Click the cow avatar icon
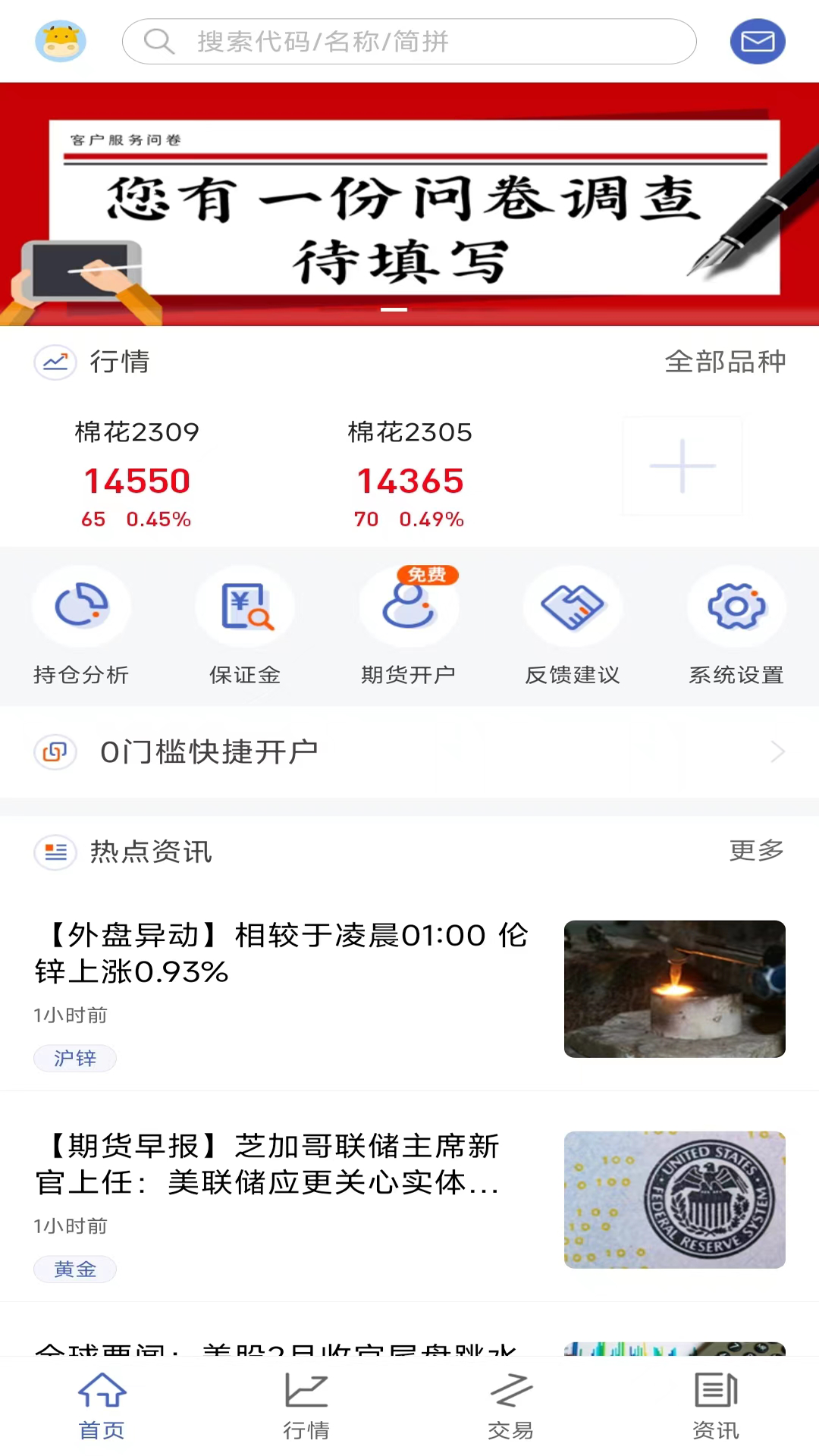 click(61, 41)
